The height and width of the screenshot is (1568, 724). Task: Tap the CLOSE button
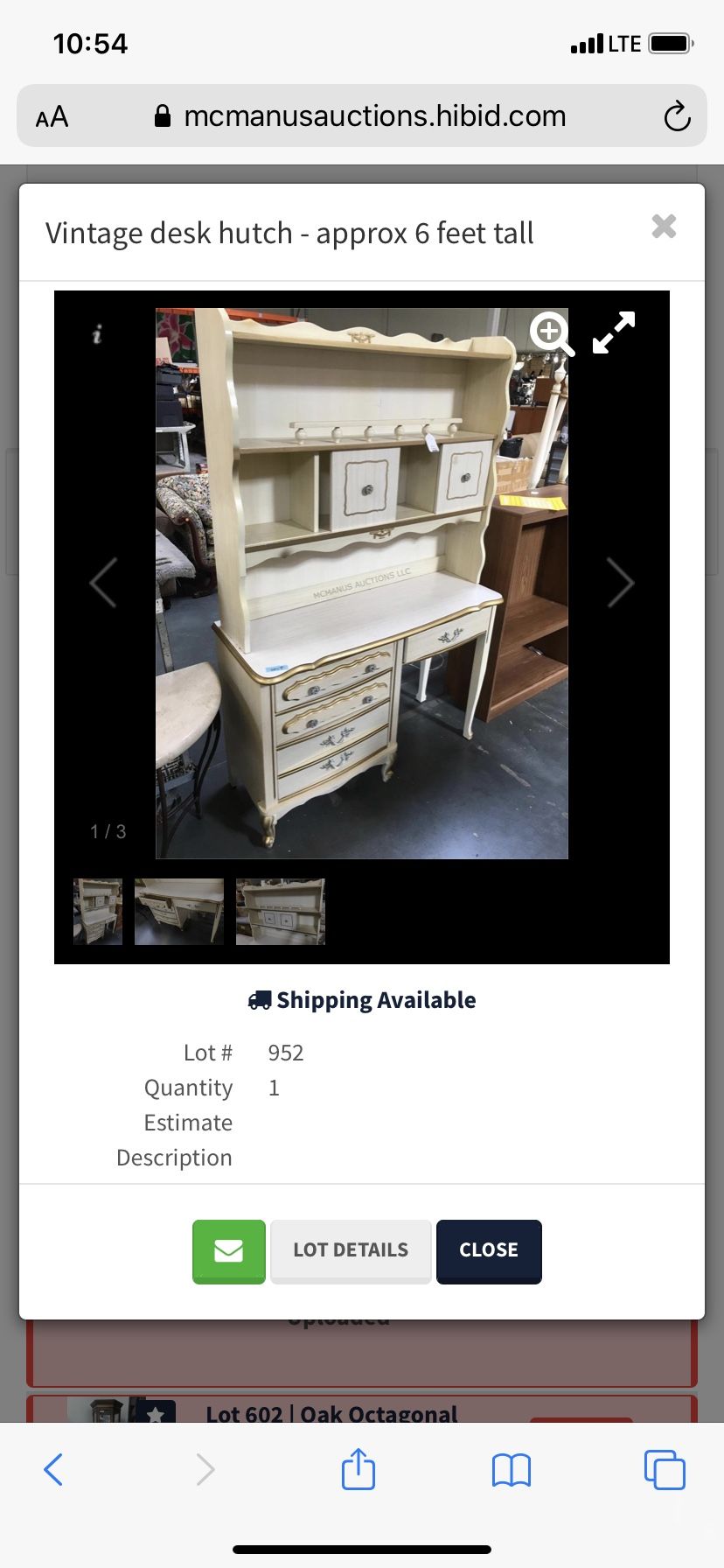click(489, 1251)
